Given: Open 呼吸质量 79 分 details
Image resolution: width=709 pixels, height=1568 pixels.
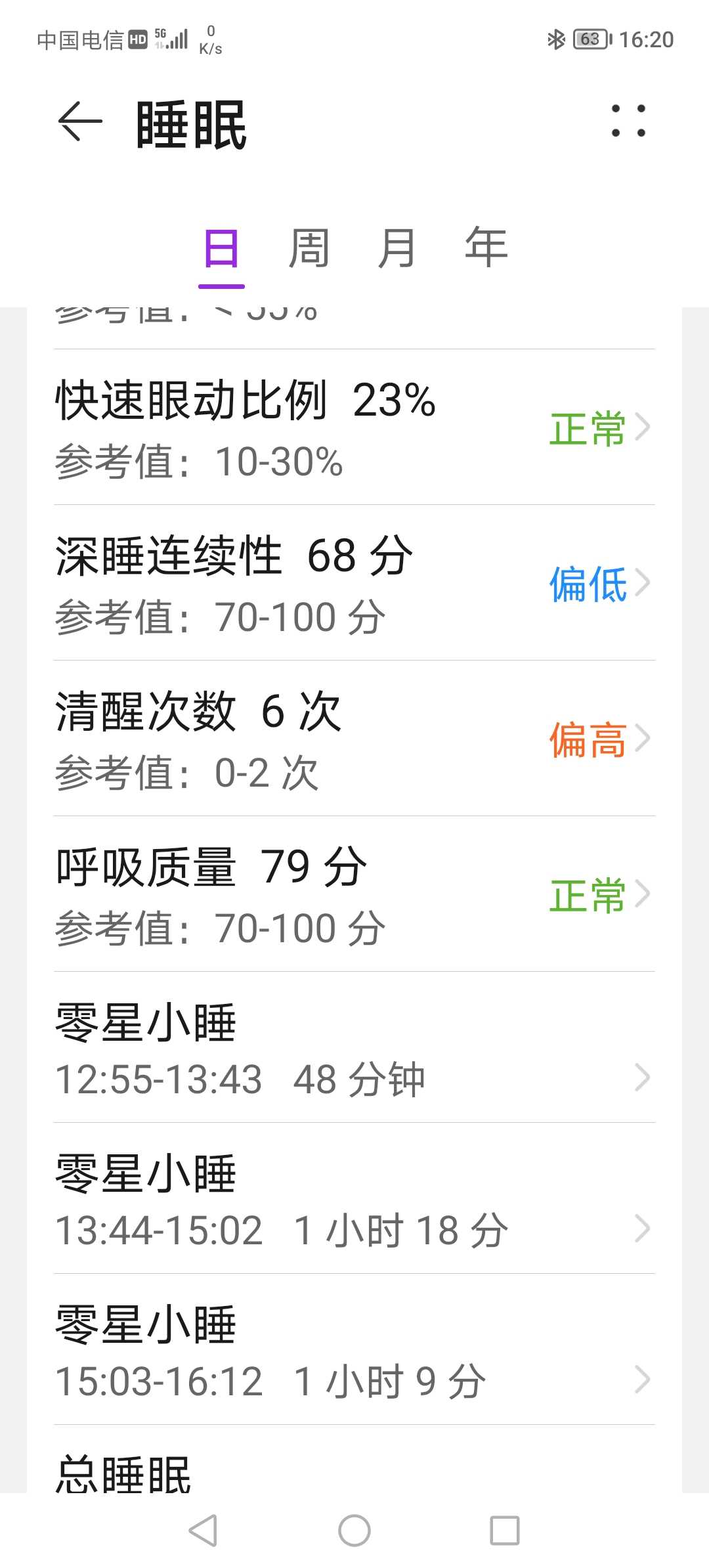Looking at the screenshot, I should tap(354, 894).
